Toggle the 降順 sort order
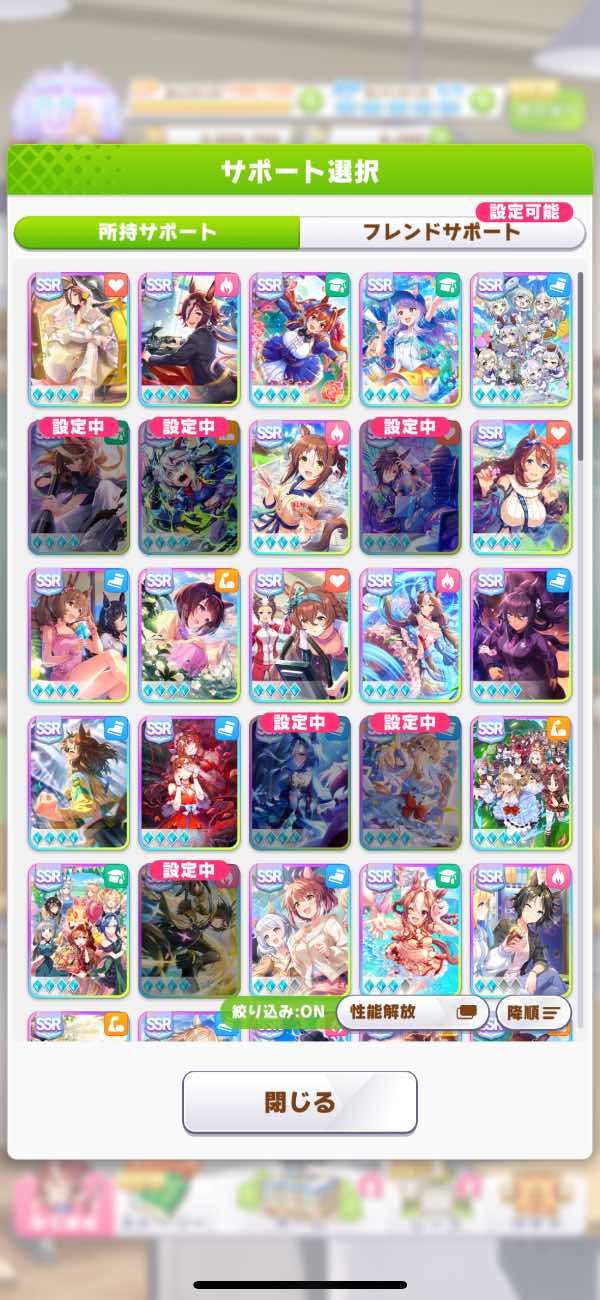The height and width of the screenshot is (1300, 600). (534, 1011)
